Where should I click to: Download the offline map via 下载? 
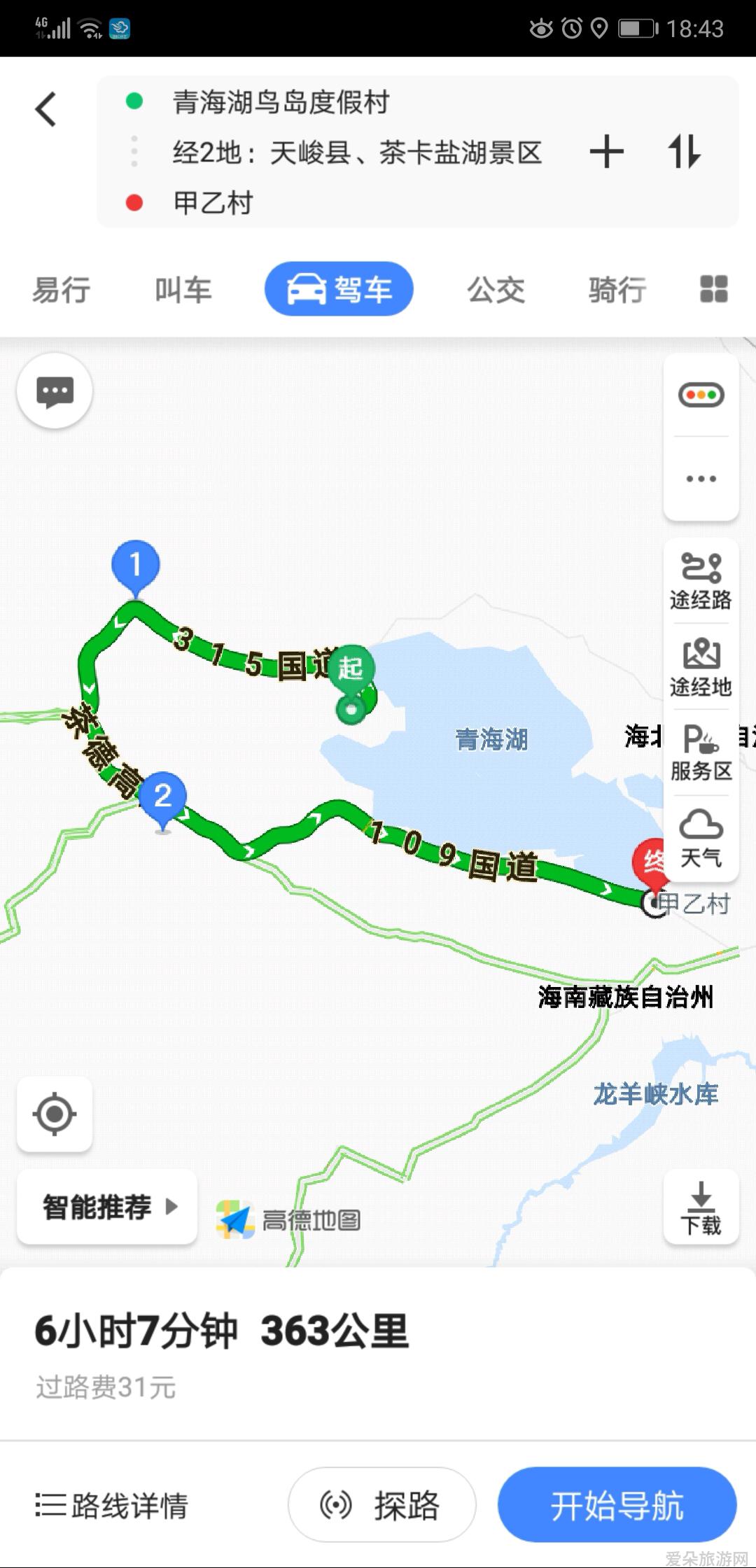coord(701,1208)
